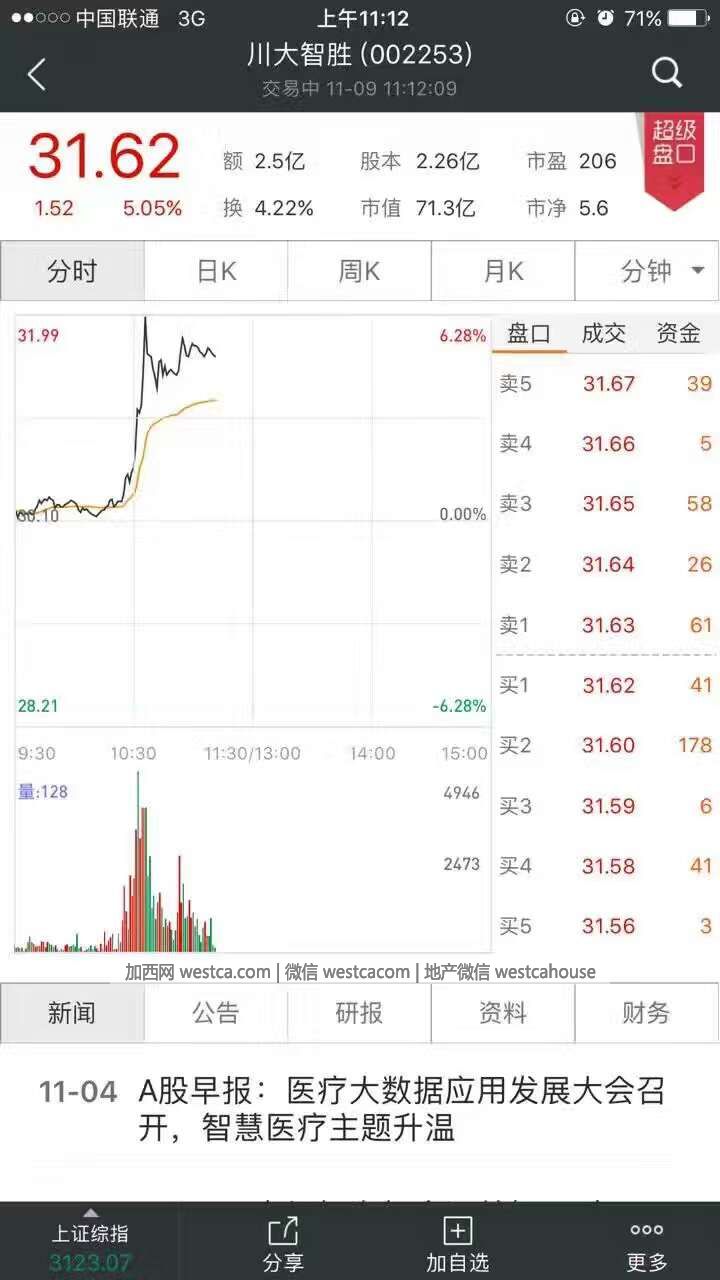
Task: Go back using the top-left arrow
Action: click(37, 74)
